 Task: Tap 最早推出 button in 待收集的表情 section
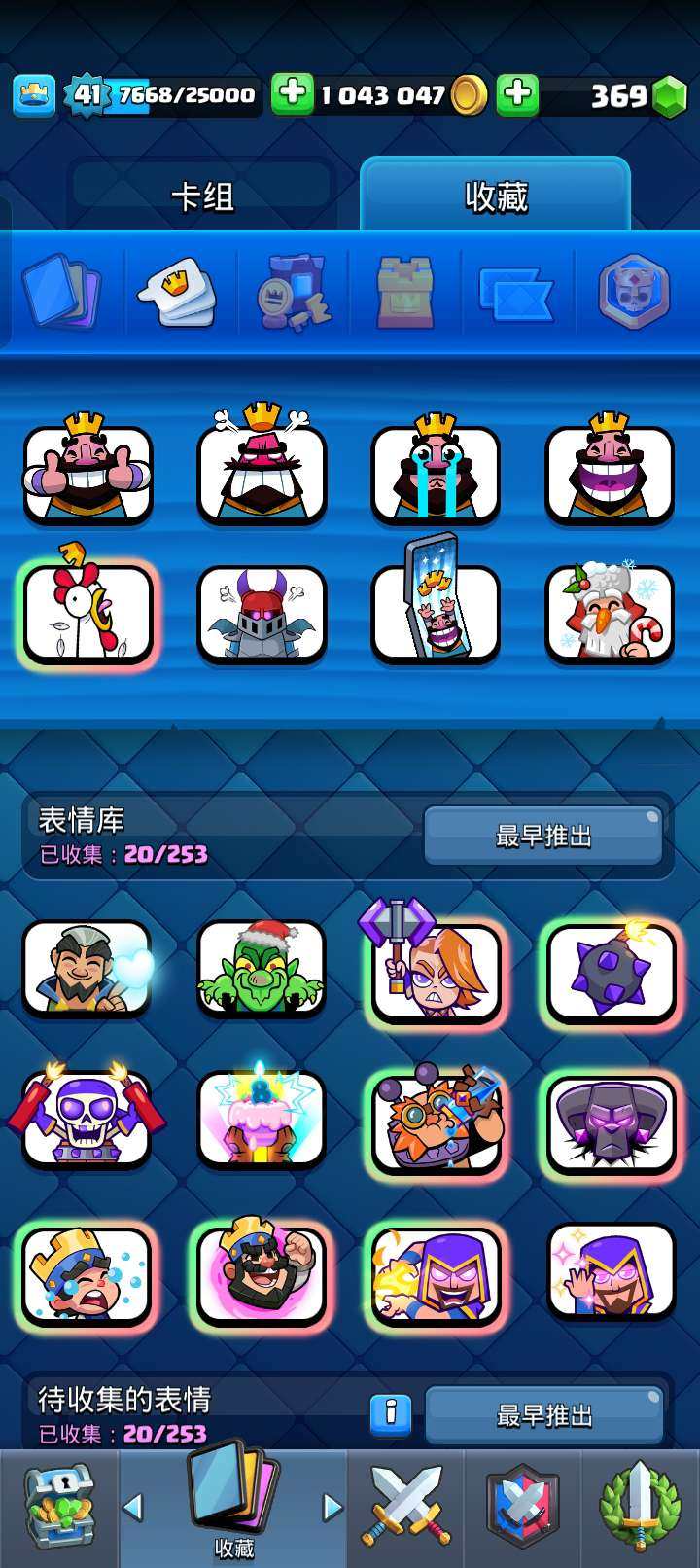click(543, 1417)
